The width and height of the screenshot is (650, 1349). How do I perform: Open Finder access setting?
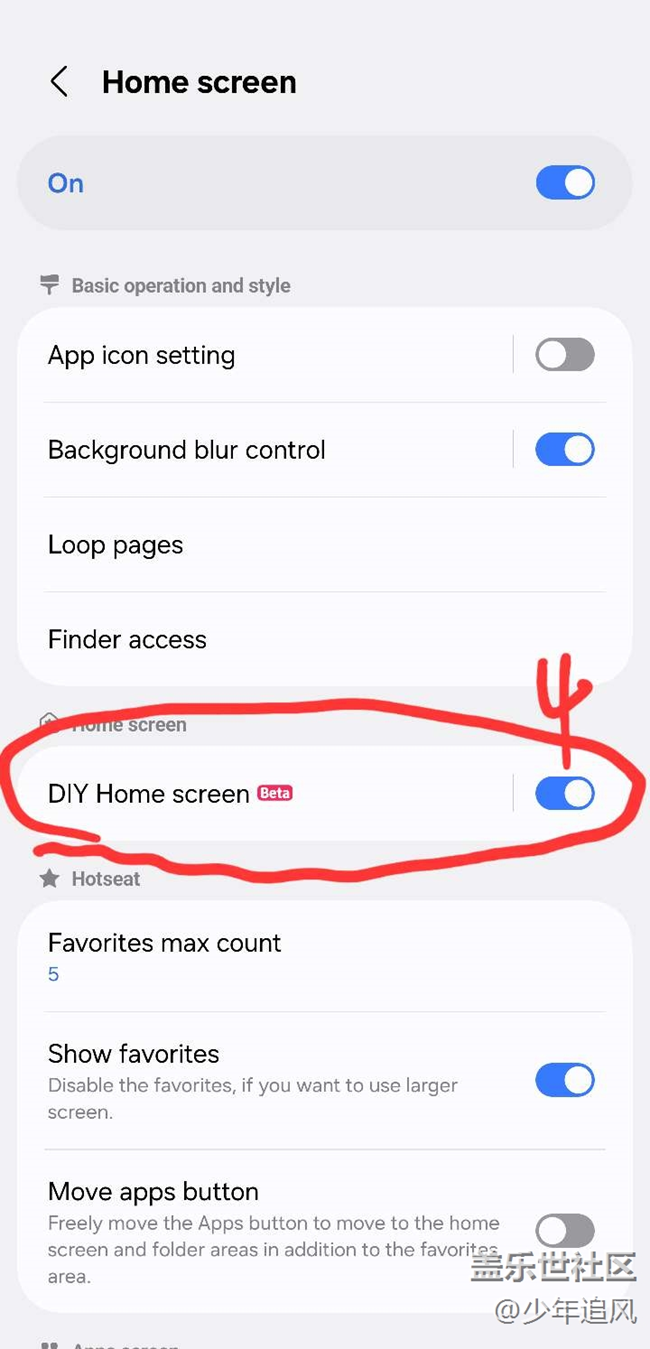pyautogui.click(x=325, y=640)
